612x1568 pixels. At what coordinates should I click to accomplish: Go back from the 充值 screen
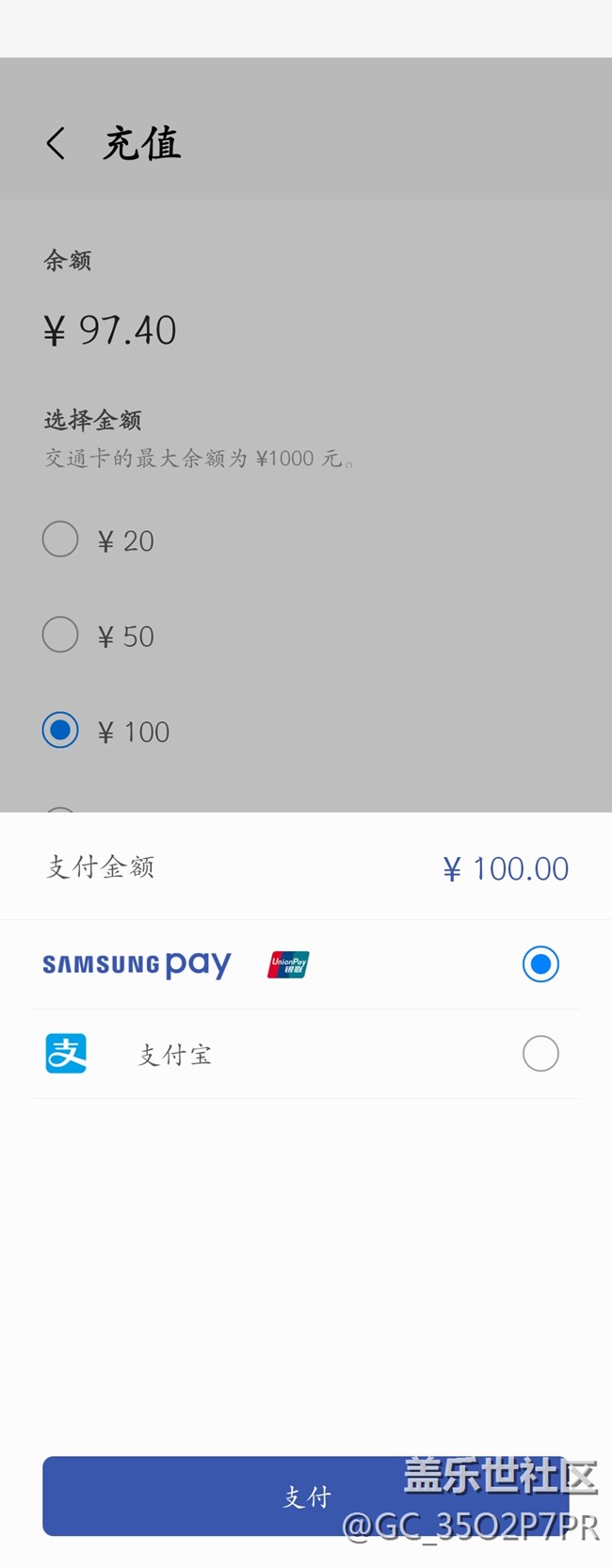[x=56, y=144]
